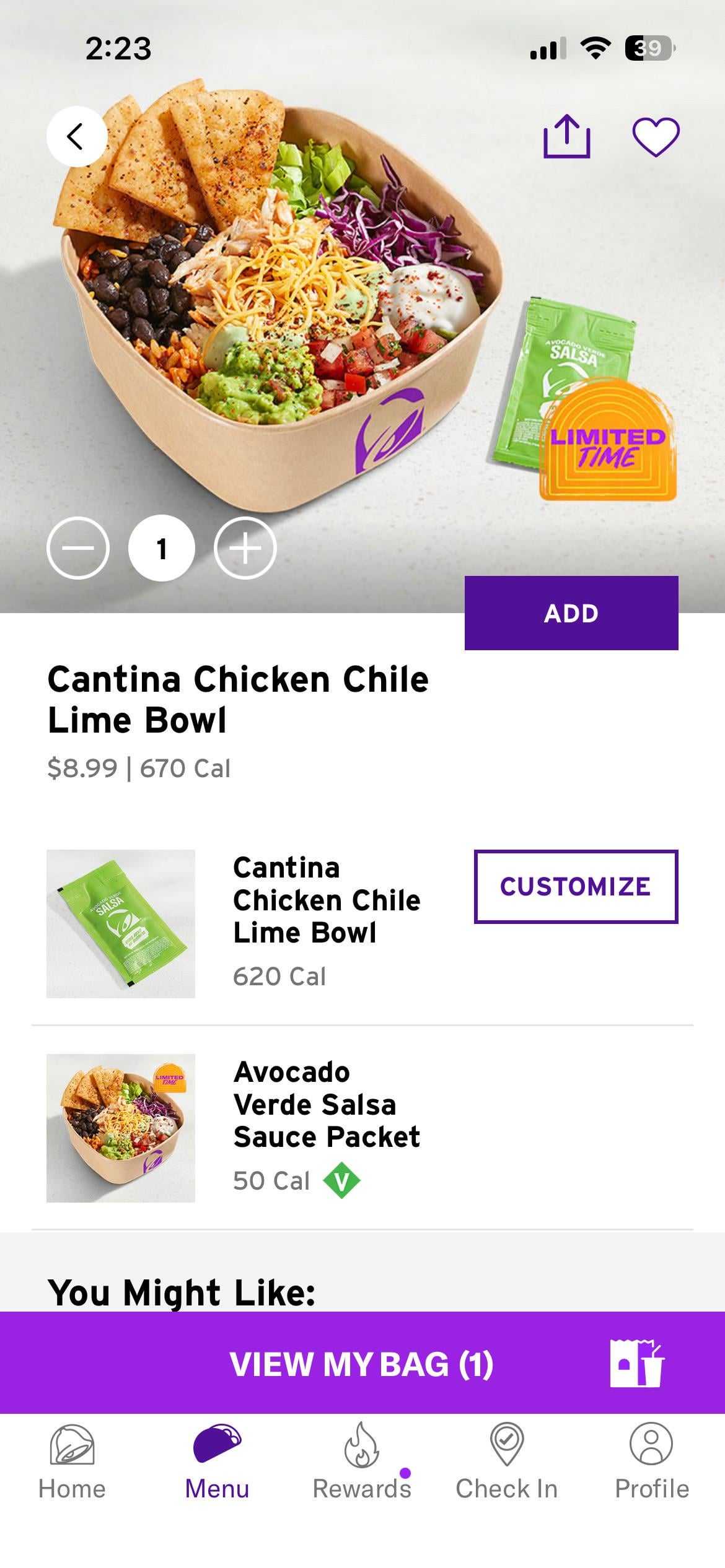
Task: View my bag with one item
Action: point(362,1364)
